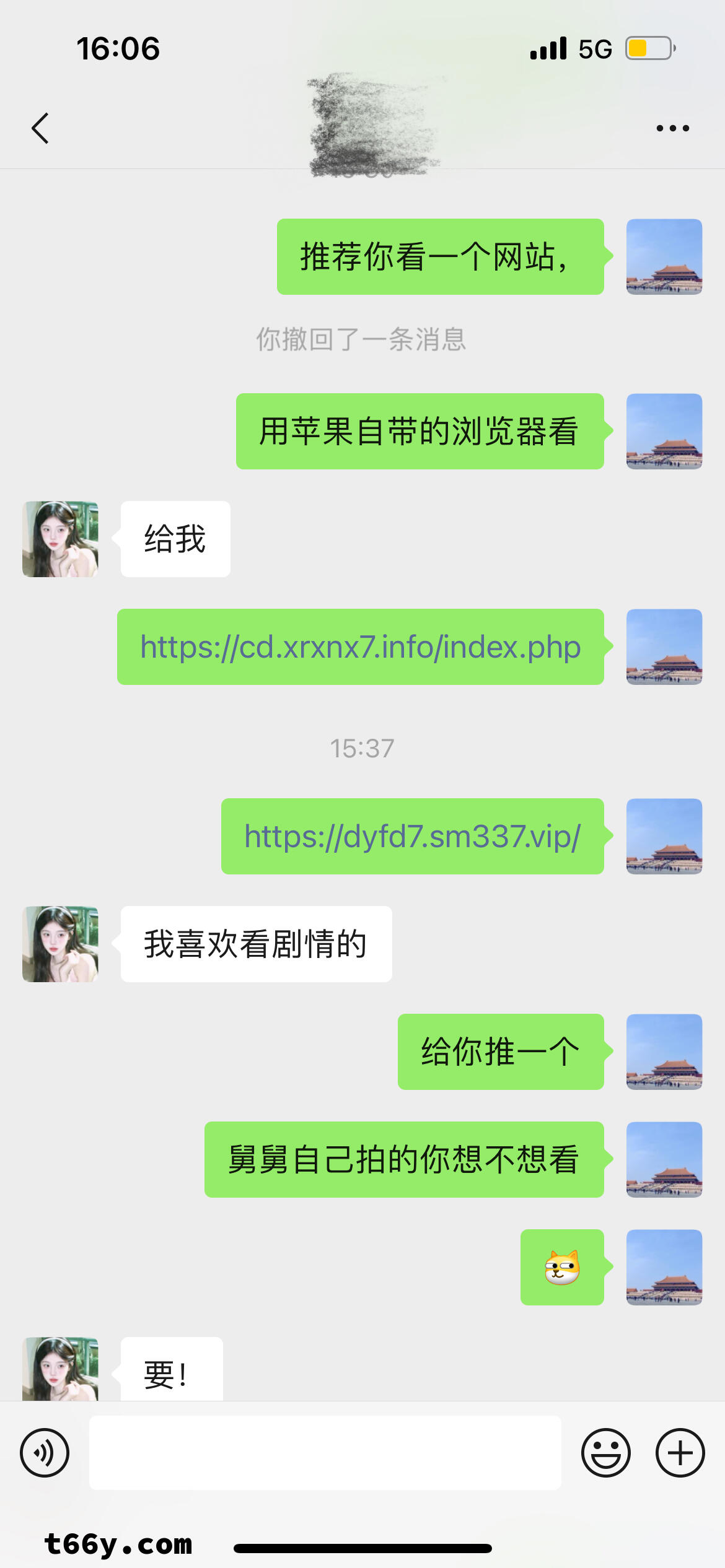Open the plus attachments menu

680,1453
